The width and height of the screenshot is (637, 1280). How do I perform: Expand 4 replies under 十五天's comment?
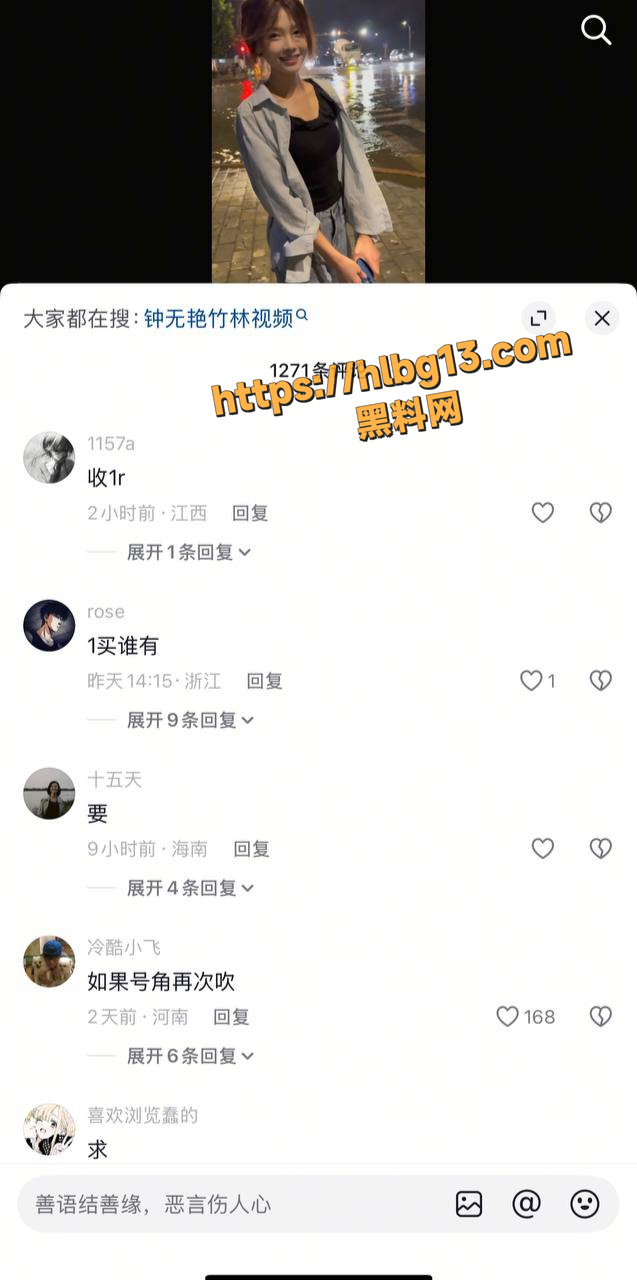point(190,888)
